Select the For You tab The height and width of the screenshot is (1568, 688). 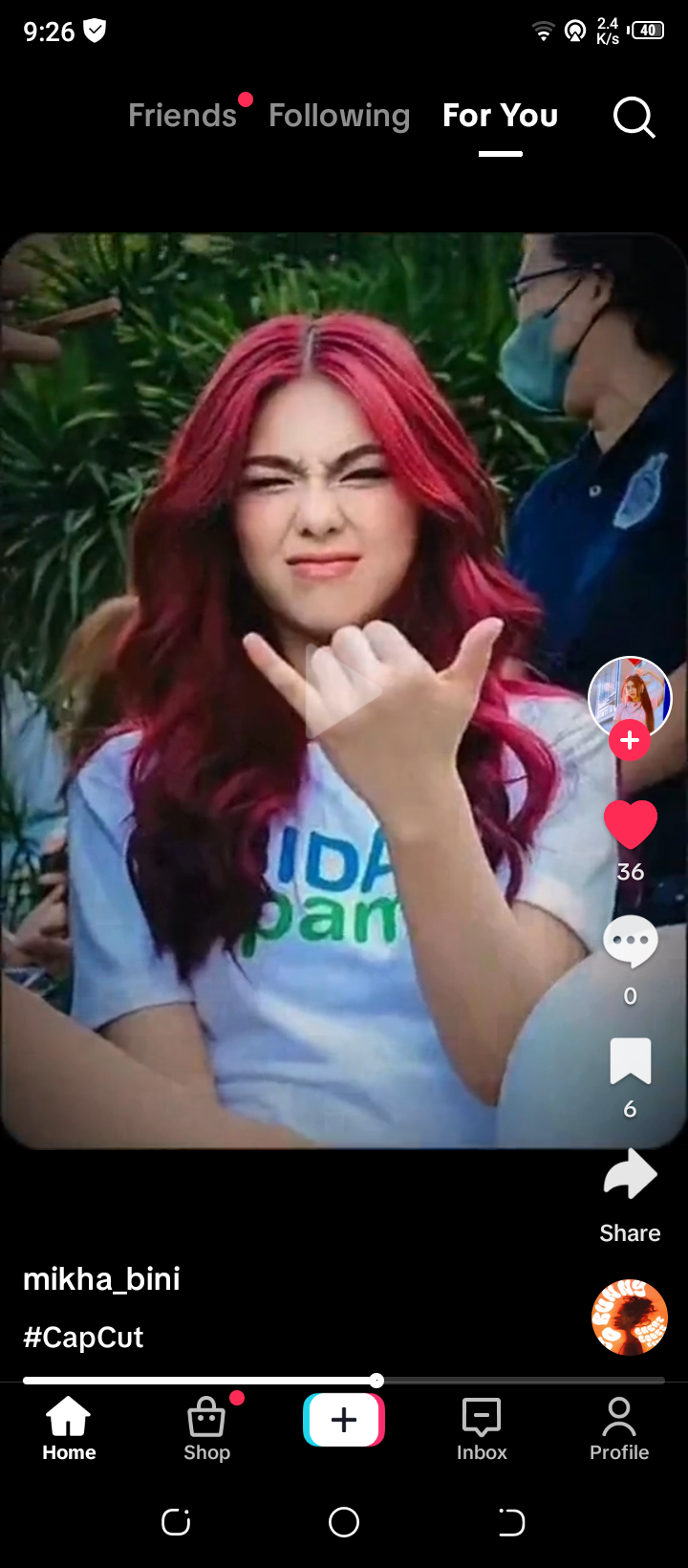pyautogui.click(x=500, y=116)
